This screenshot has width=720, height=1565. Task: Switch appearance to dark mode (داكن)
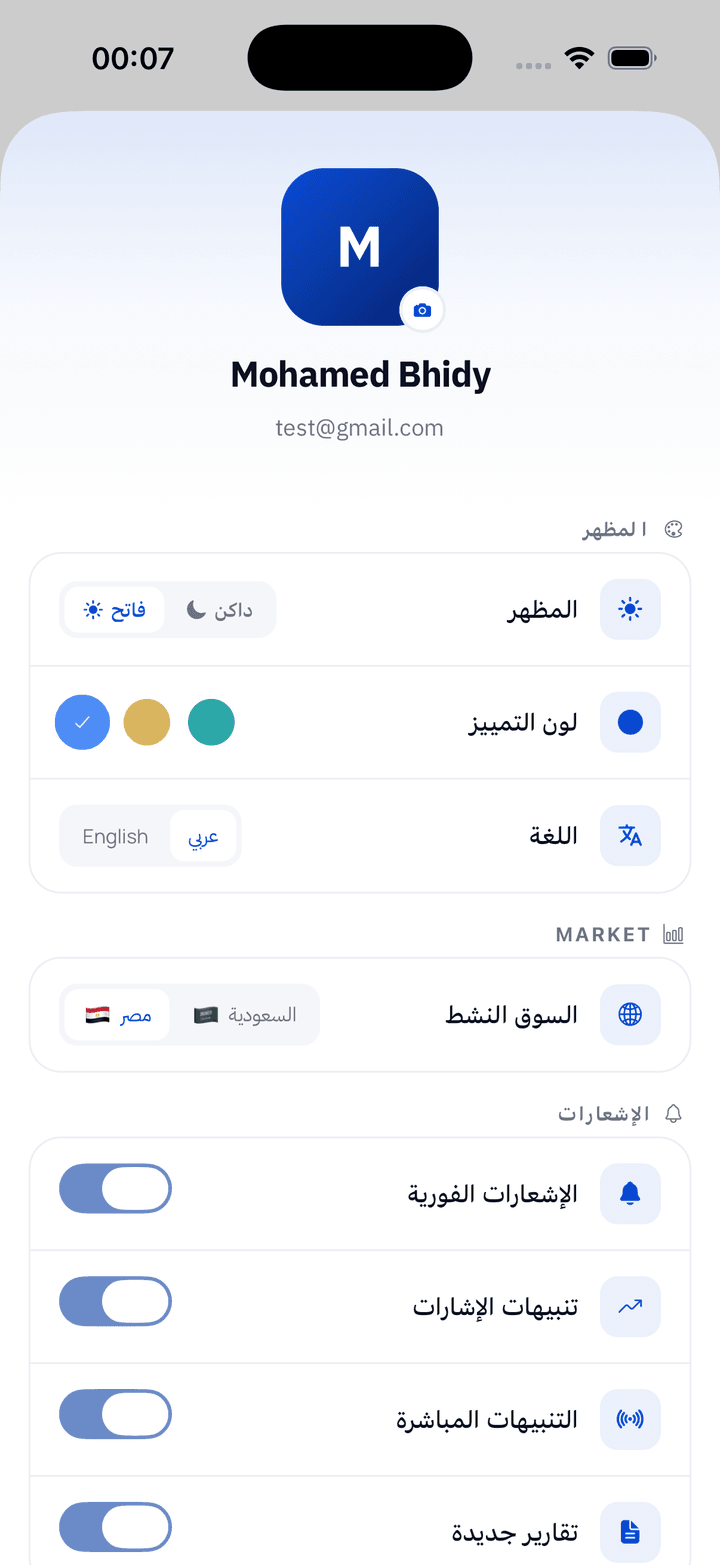219,610
